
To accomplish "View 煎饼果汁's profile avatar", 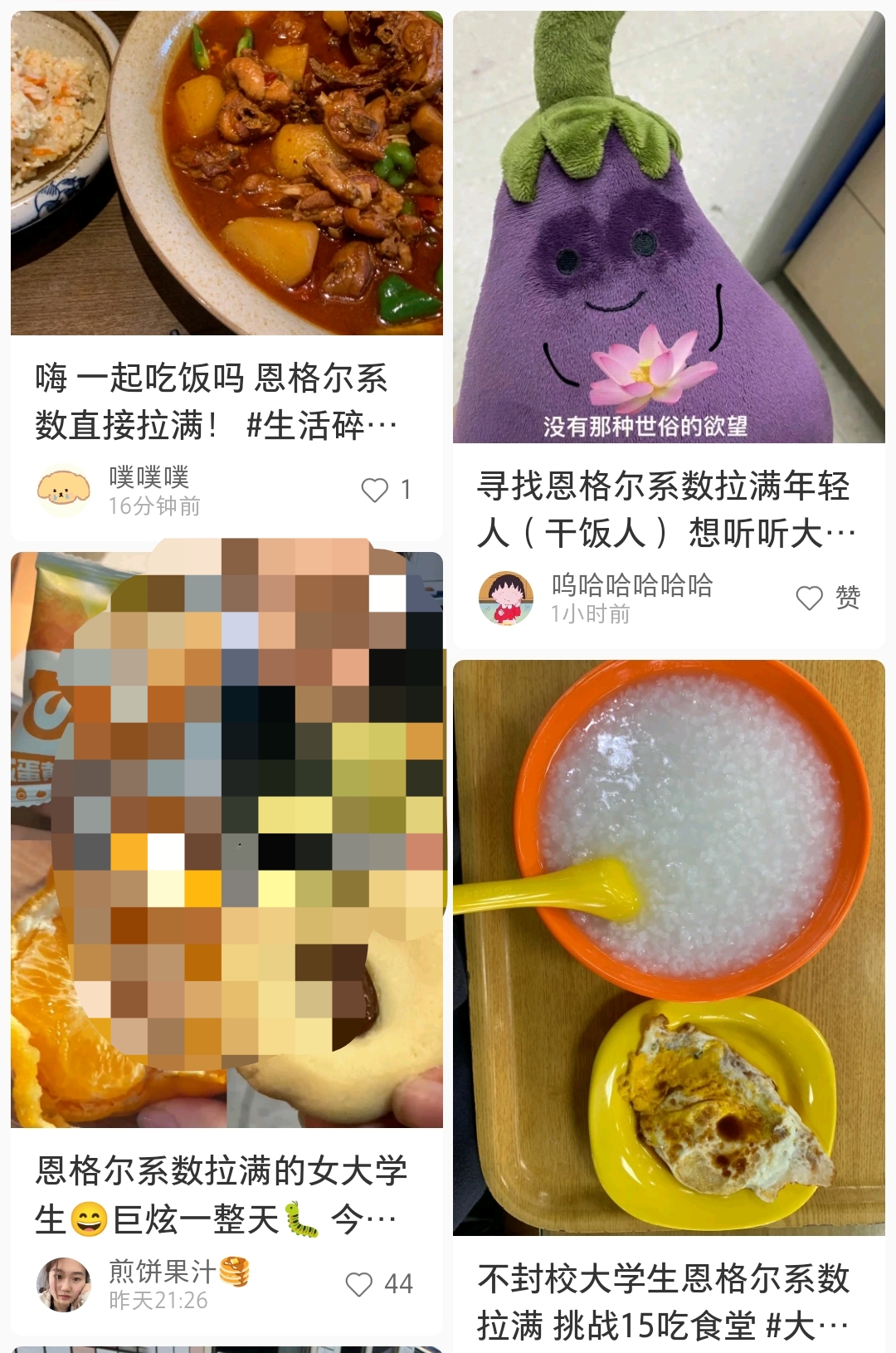I will coord(64,1284).
